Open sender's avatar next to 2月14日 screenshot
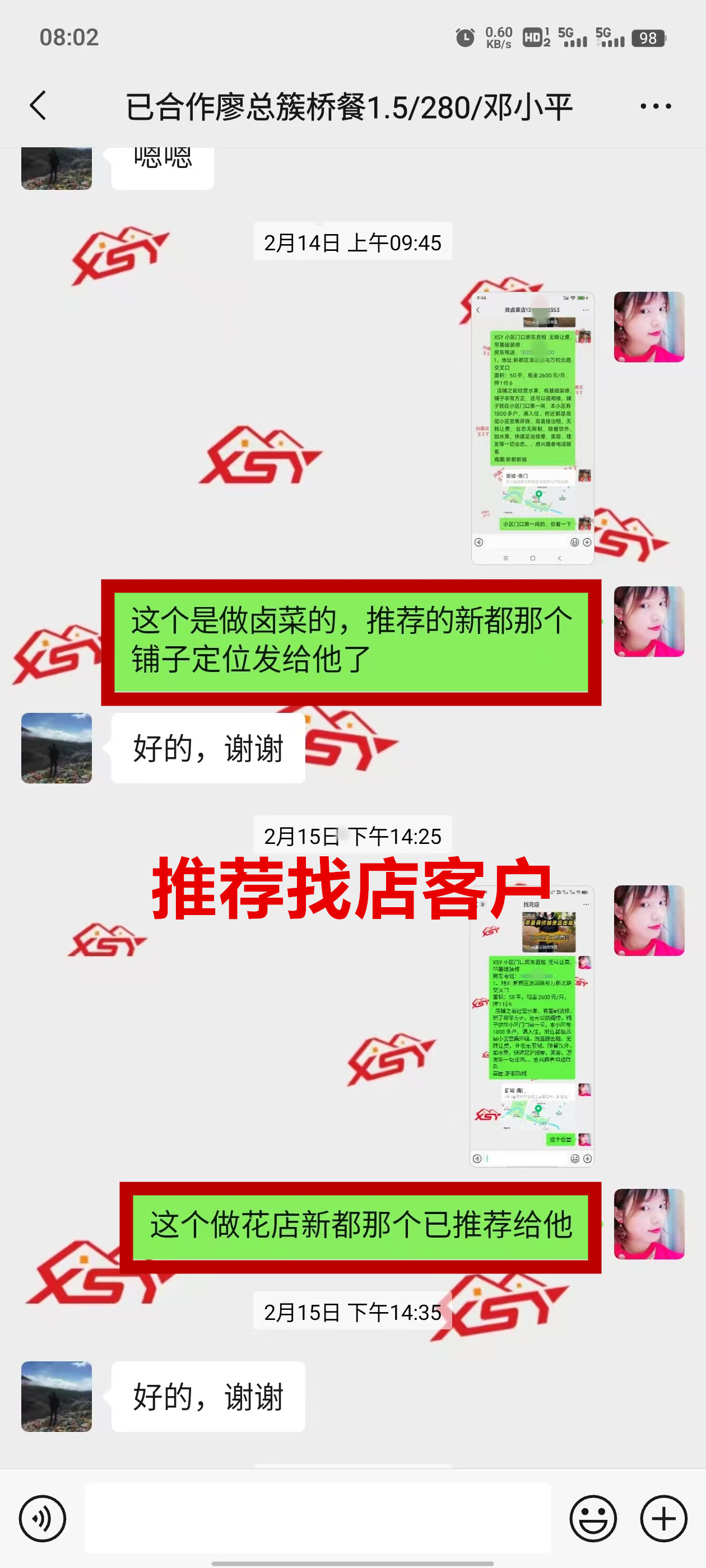The width and height of the screenshot is (706, 1568). tap(649, 327)
